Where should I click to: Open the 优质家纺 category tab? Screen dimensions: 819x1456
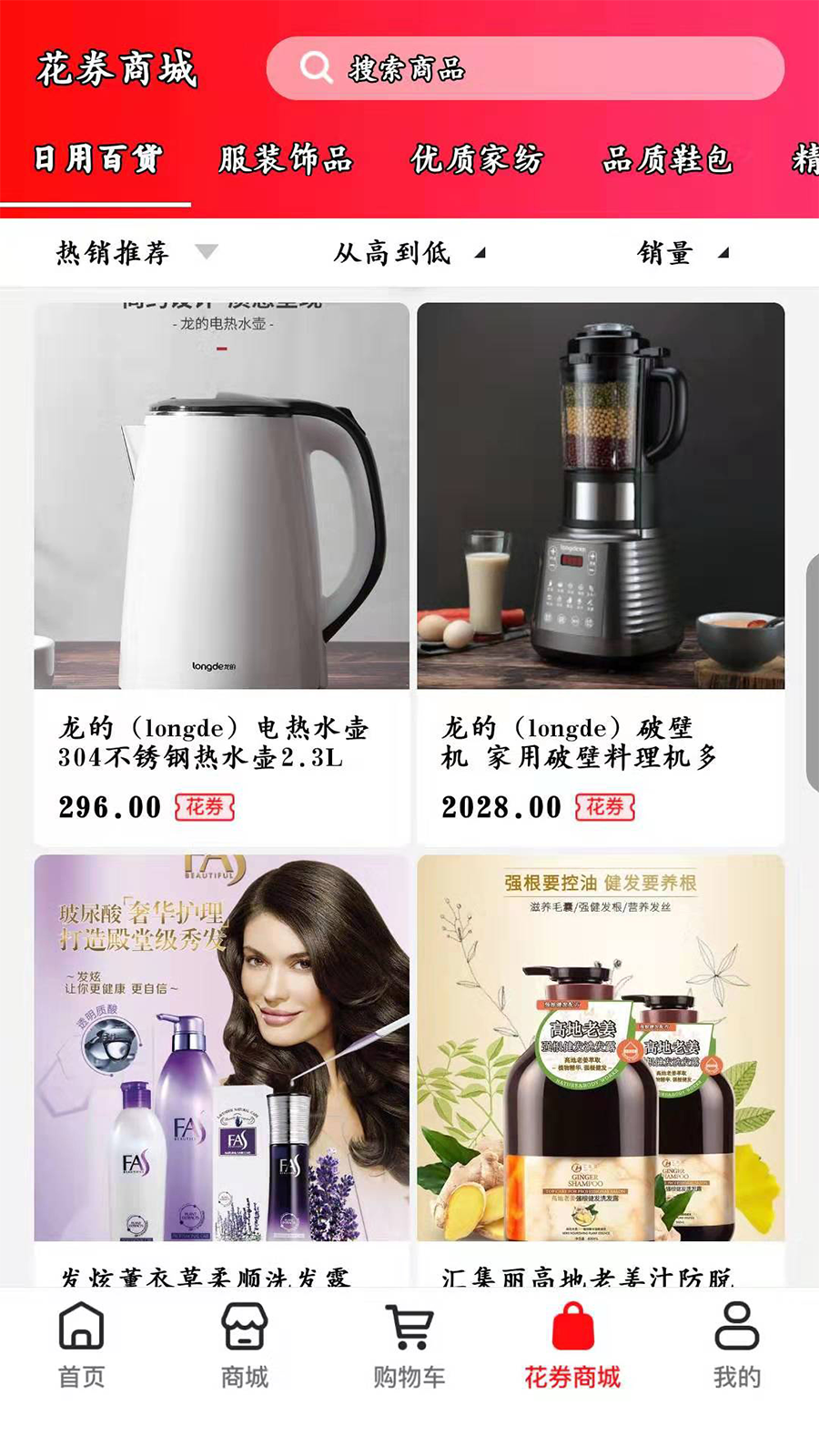point(477,159)
